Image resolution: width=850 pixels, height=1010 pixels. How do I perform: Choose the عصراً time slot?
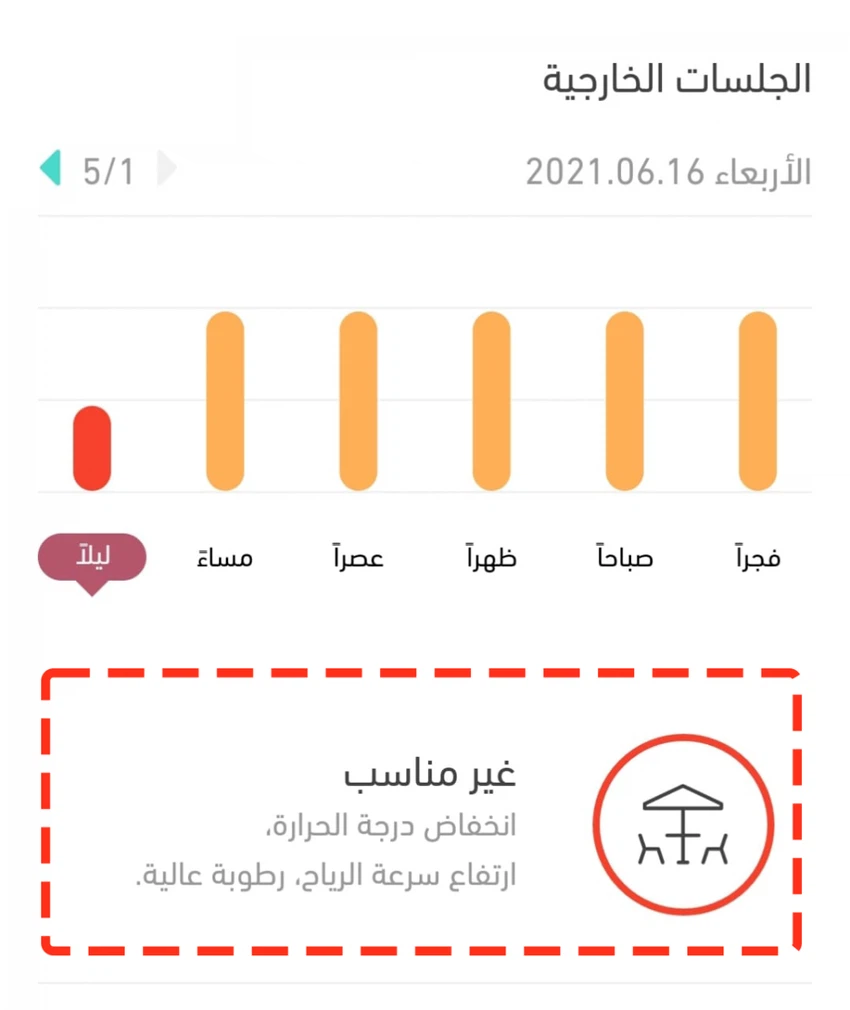coord(358,558)
